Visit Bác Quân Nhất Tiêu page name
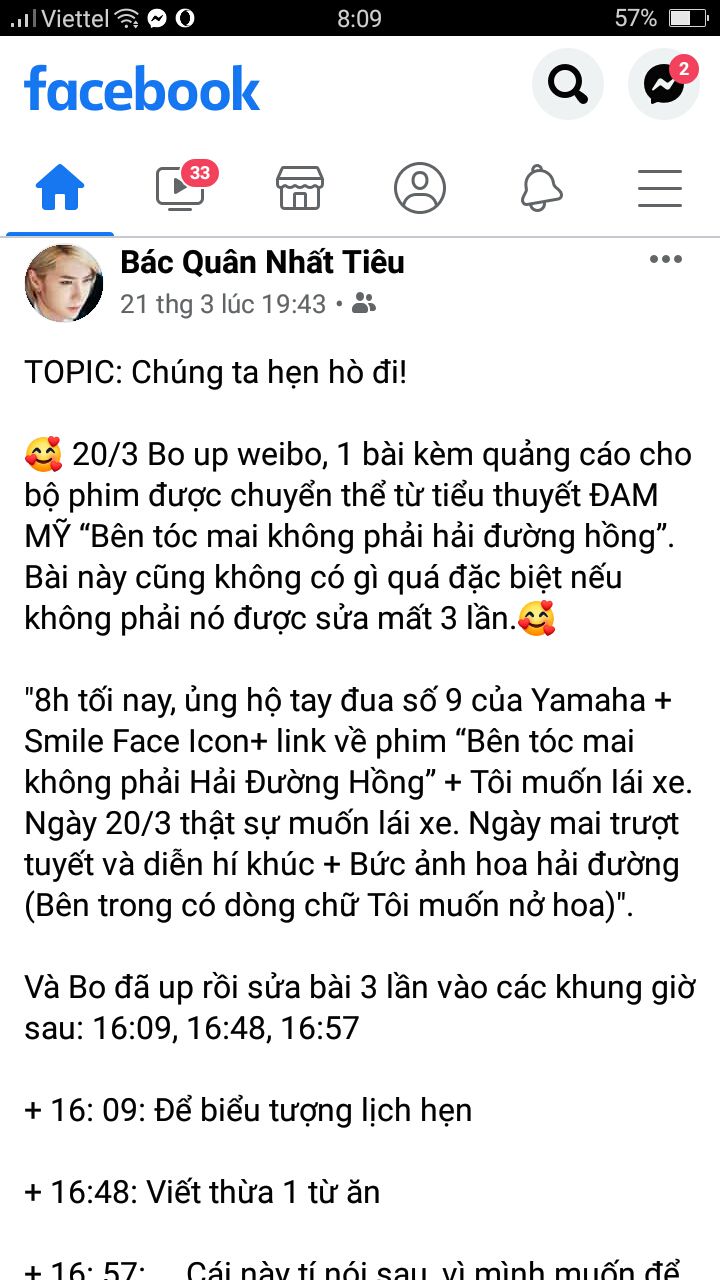Screen dimensions: 720x1280 [x=262, y=262]
